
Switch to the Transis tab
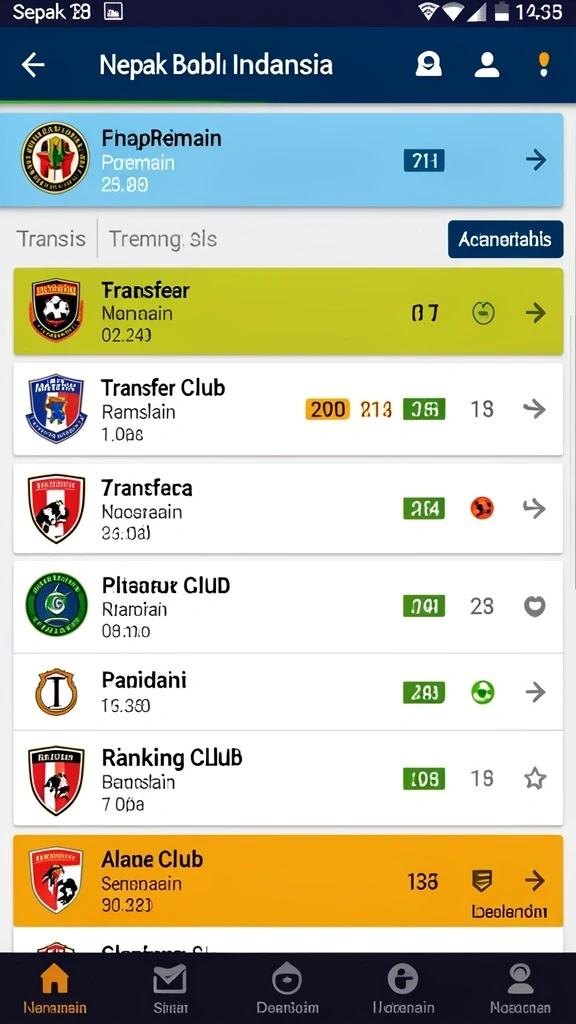(x=50, y=238)
